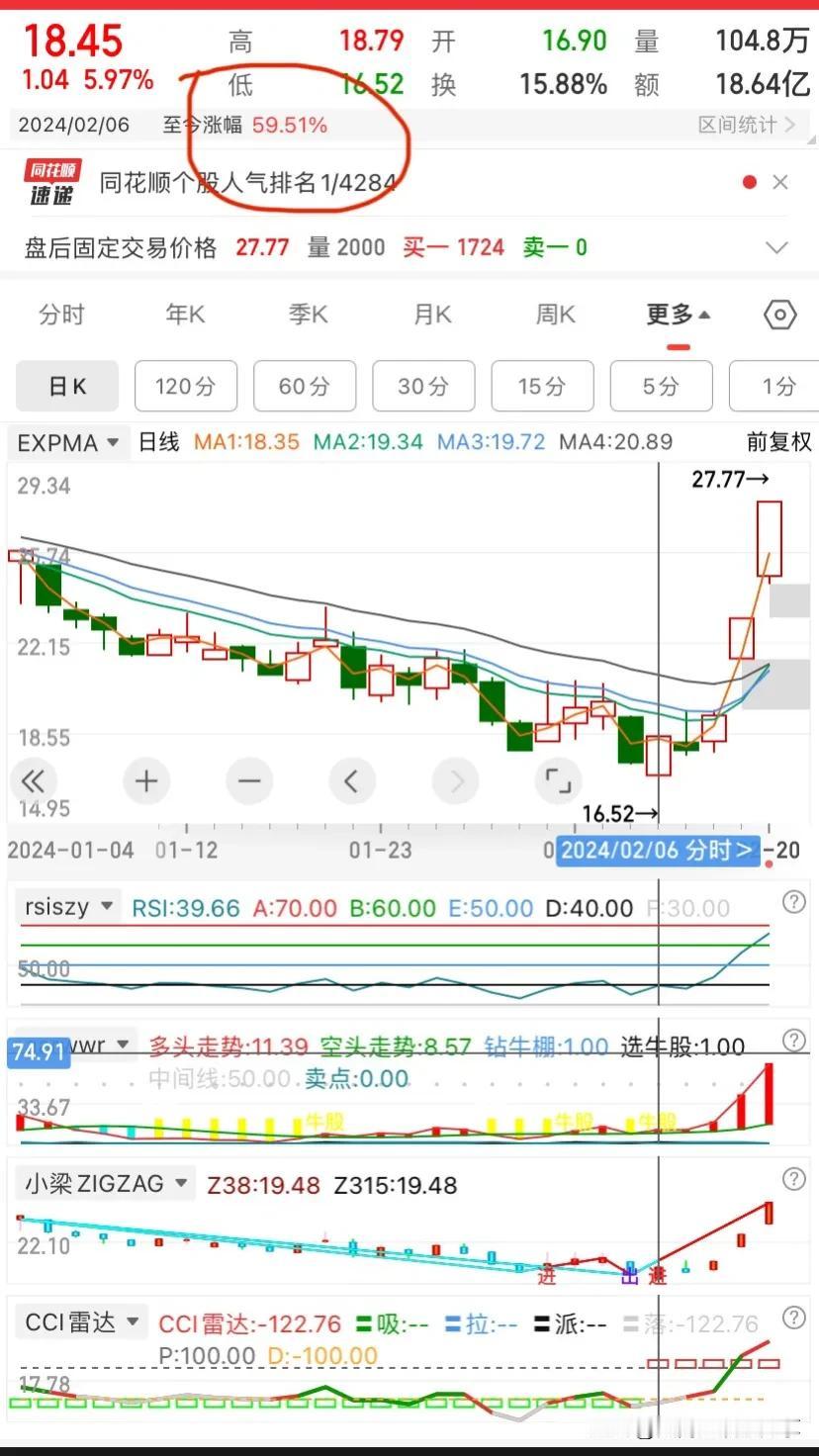Expand the 盘后固定交易价格 row
Image resolution: width=819 pixels, height=1456 pixels.
click(777, 247)
